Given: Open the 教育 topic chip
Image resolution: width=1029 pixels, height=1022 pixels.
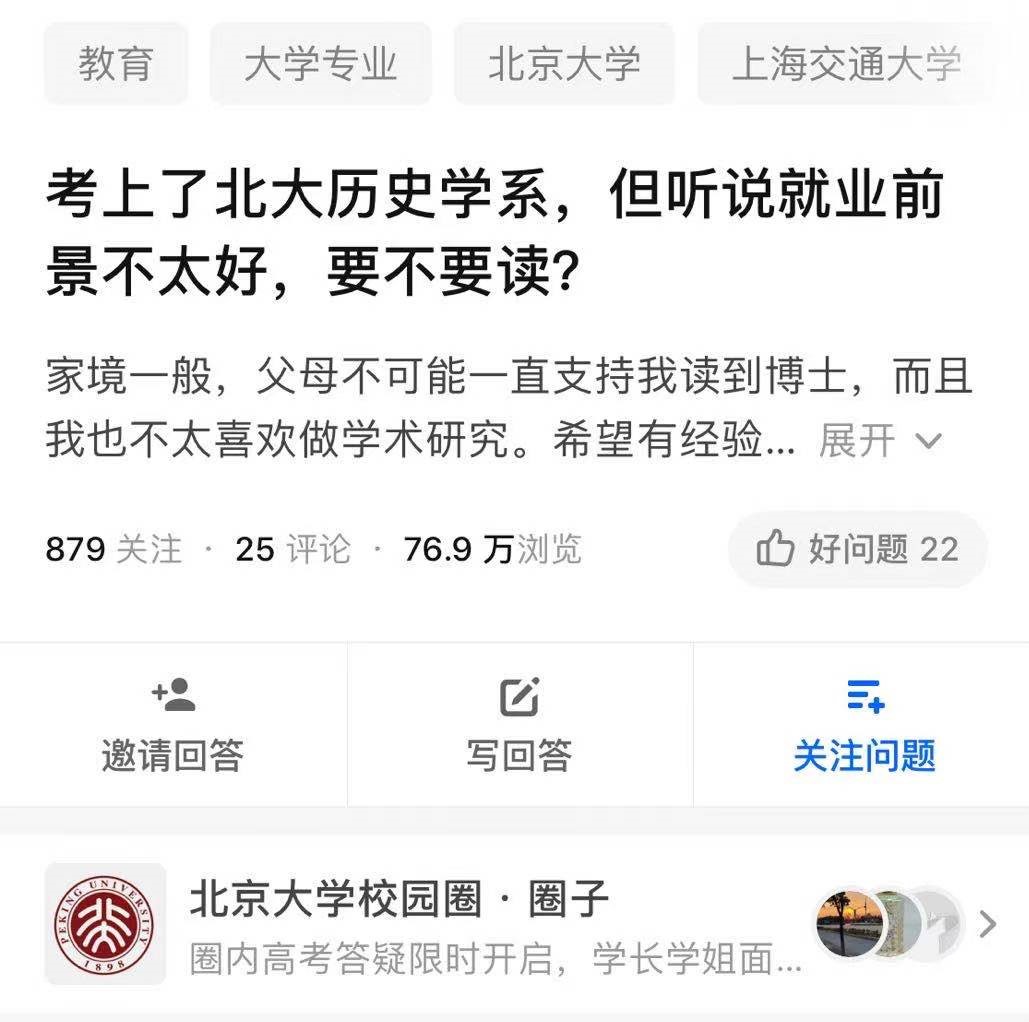Looking at the screenshot, I should pos(116,64).
